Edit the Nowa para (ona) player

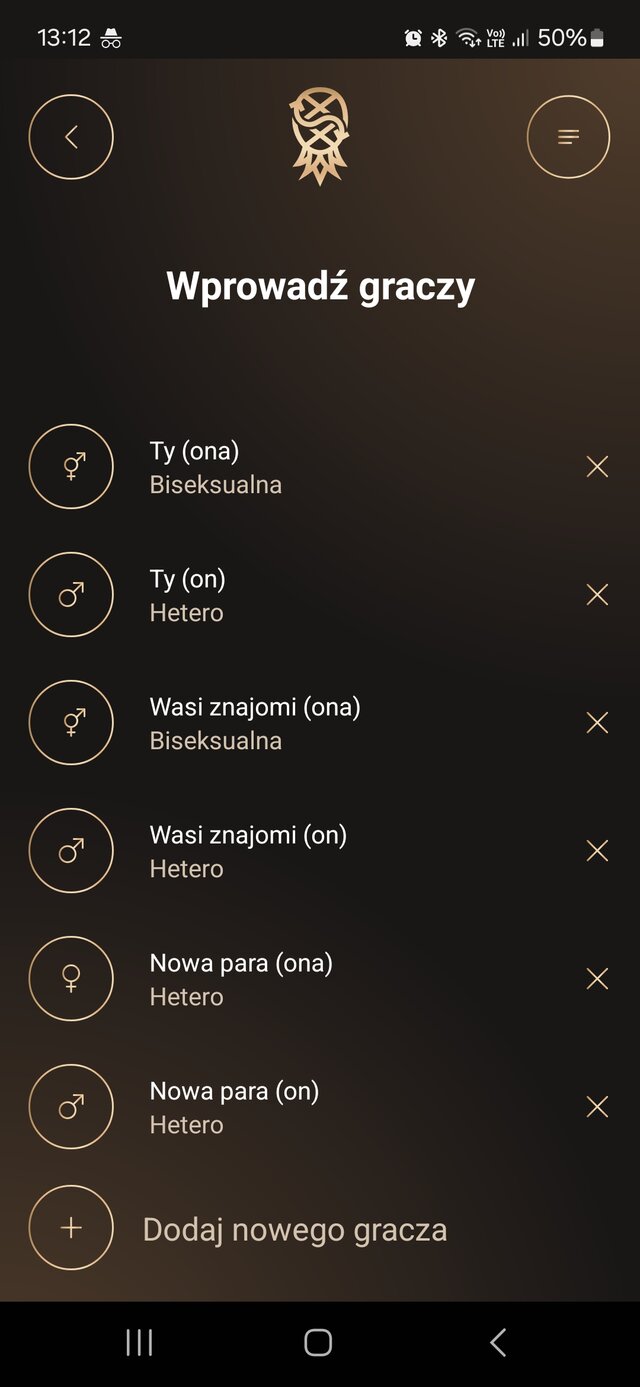click(x=240, y=980)
